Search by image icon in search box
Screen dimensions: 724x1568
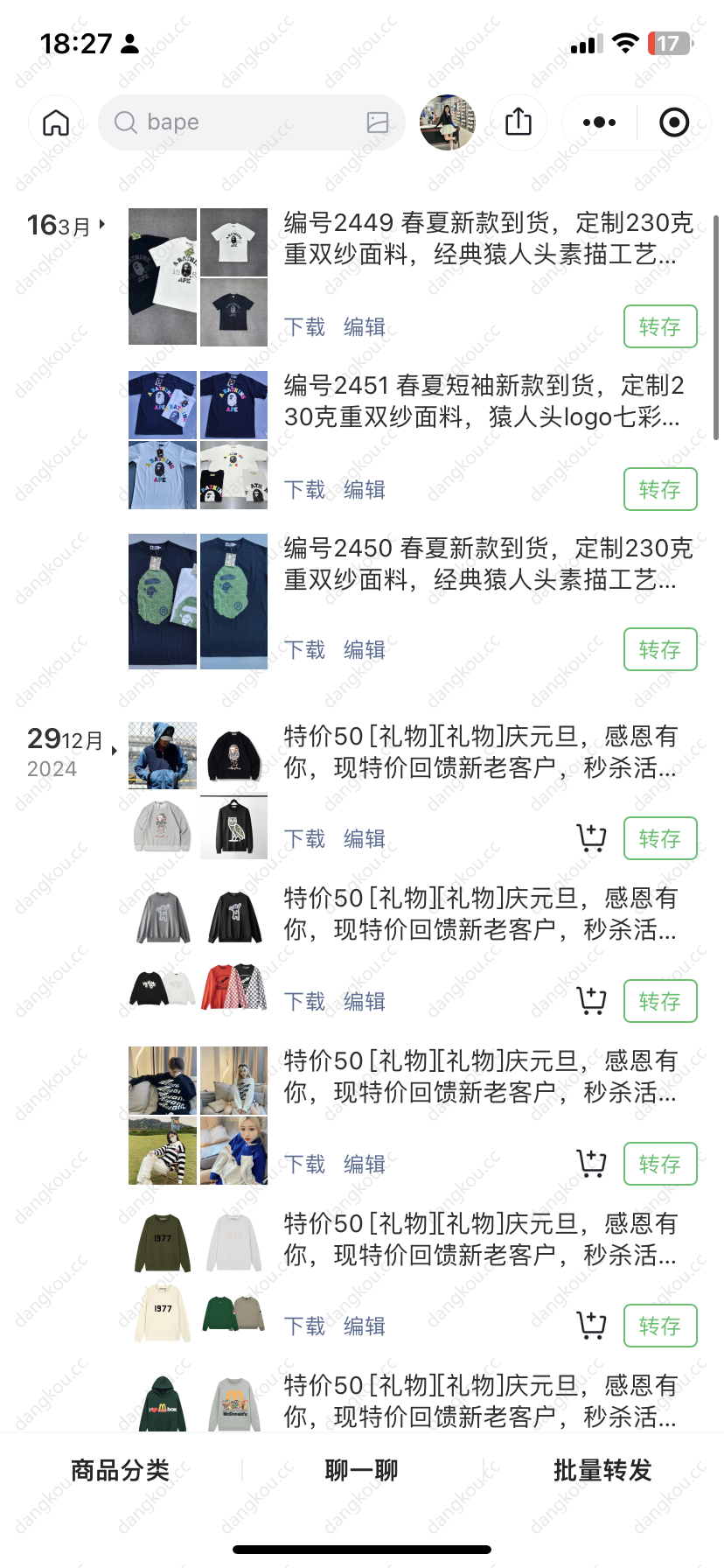click(x=378, y=122)
